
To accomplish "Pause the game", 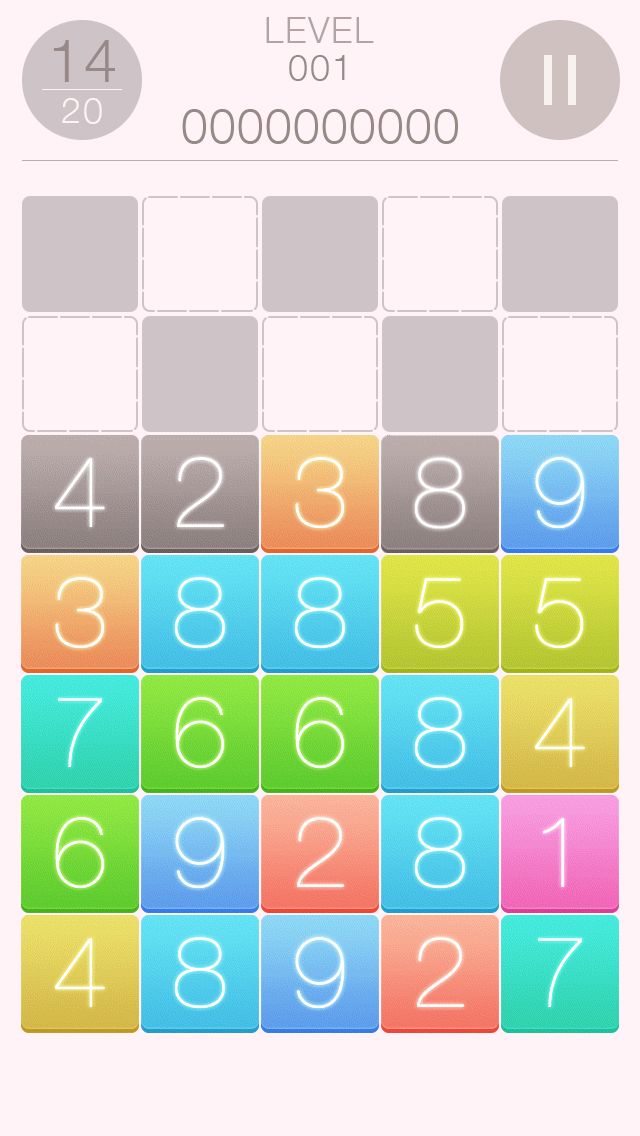I will pyautogui.click(x=560, y=80).
